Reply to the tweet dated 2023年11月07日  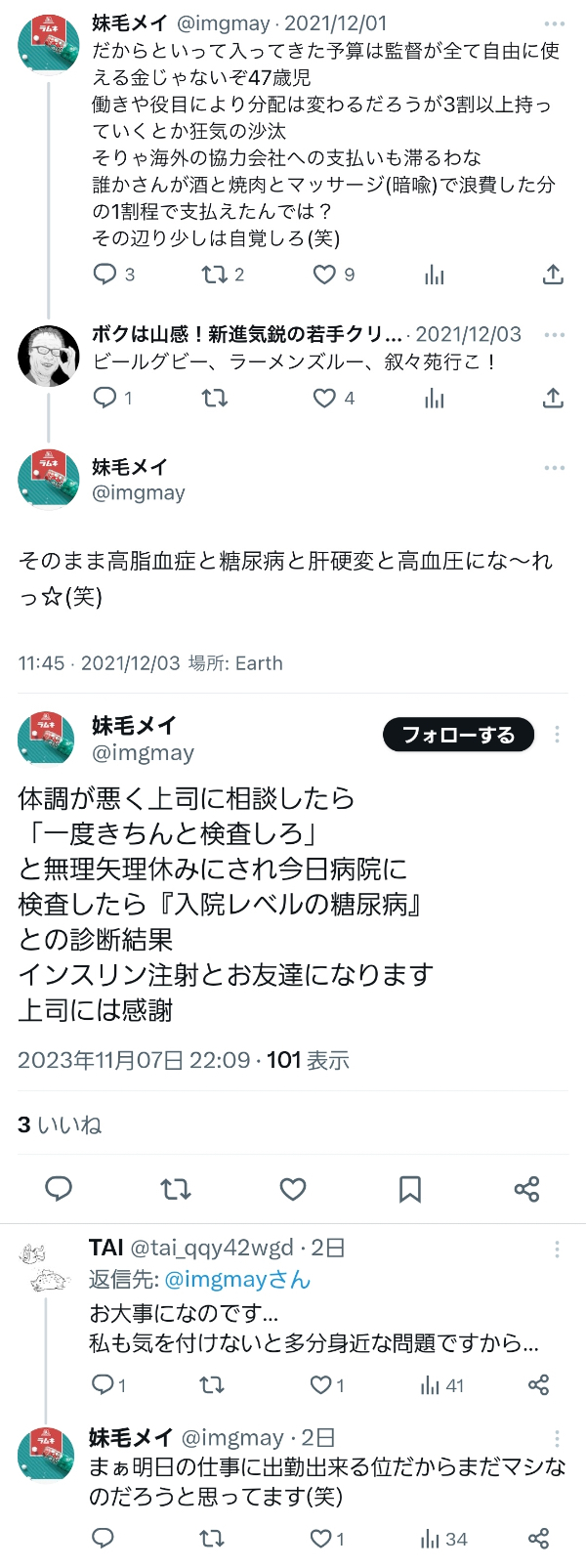click(59, 1189)
